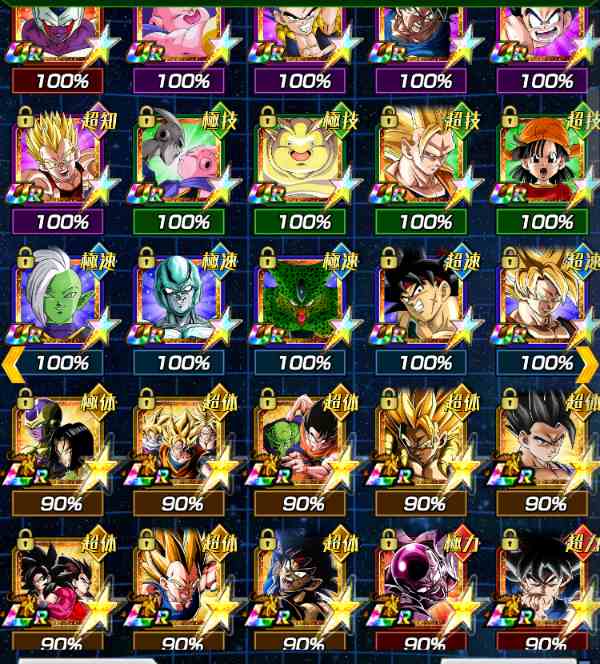Select the Zamasu character card
This screenshot has height=664, width=600.
pyautogui.click(x=59, y=297)
